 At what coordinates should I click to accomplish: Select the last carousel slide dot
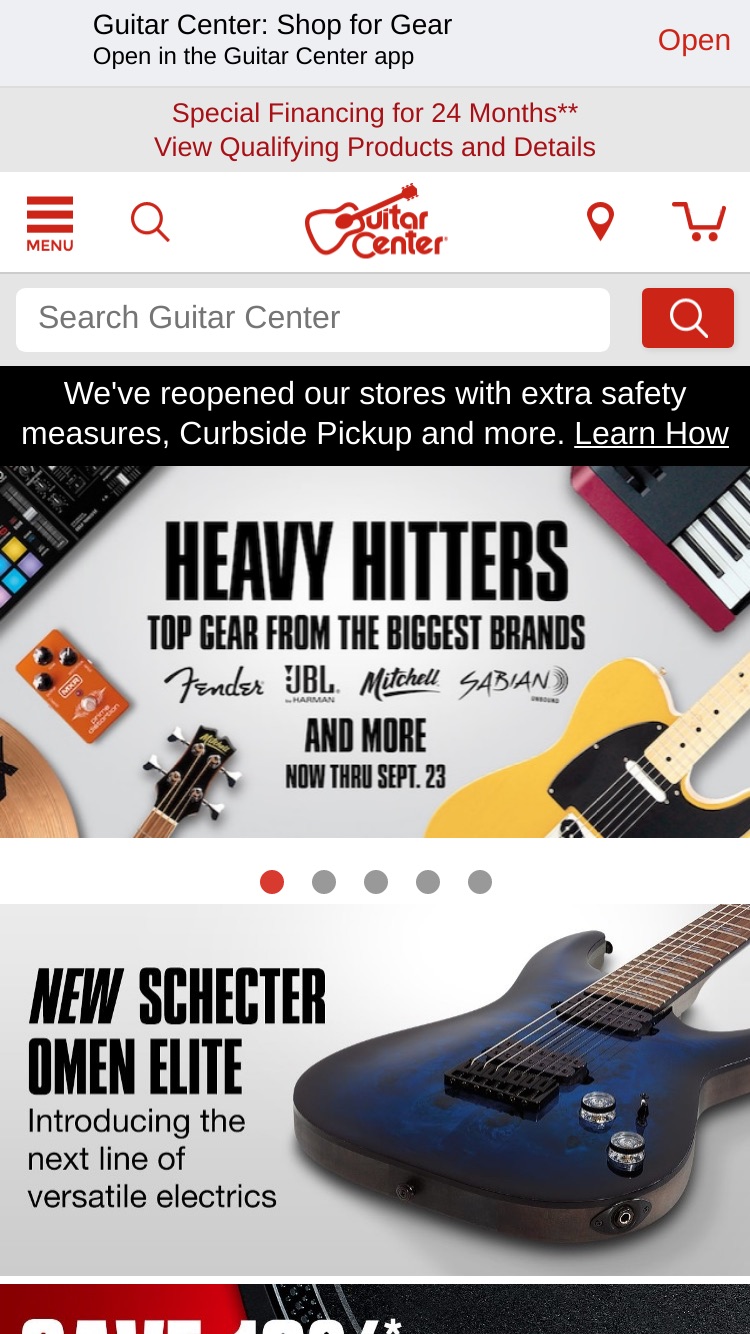point(480,882)
